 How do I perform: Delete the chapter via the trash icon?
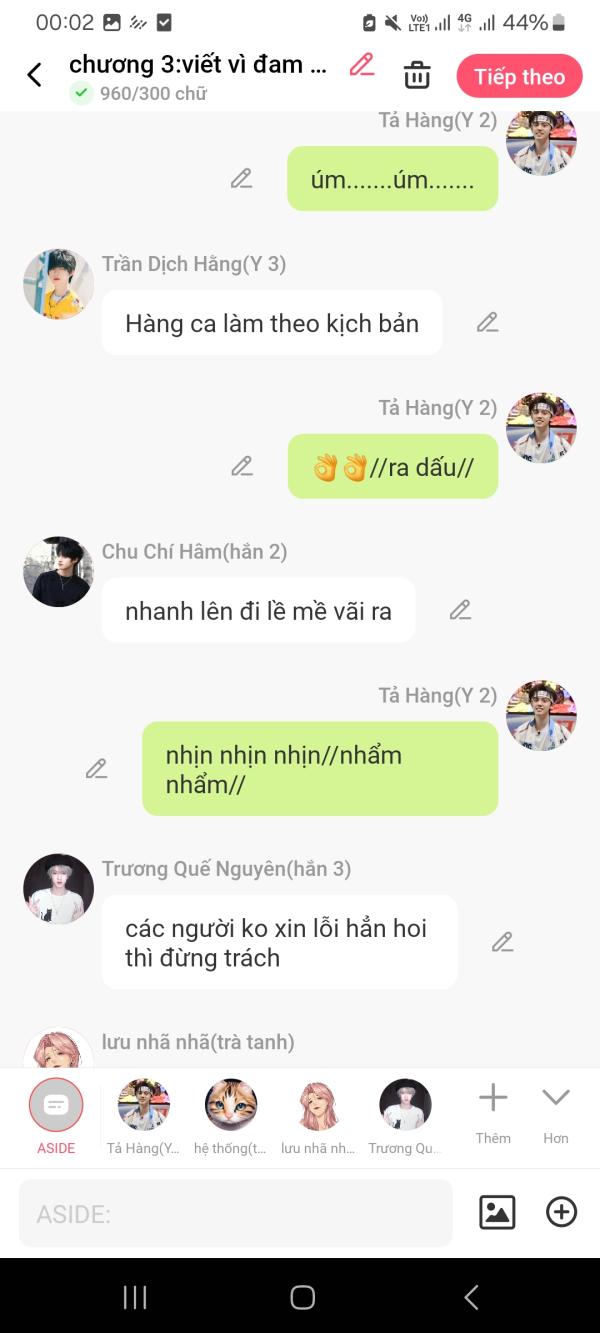pos(417,75)
